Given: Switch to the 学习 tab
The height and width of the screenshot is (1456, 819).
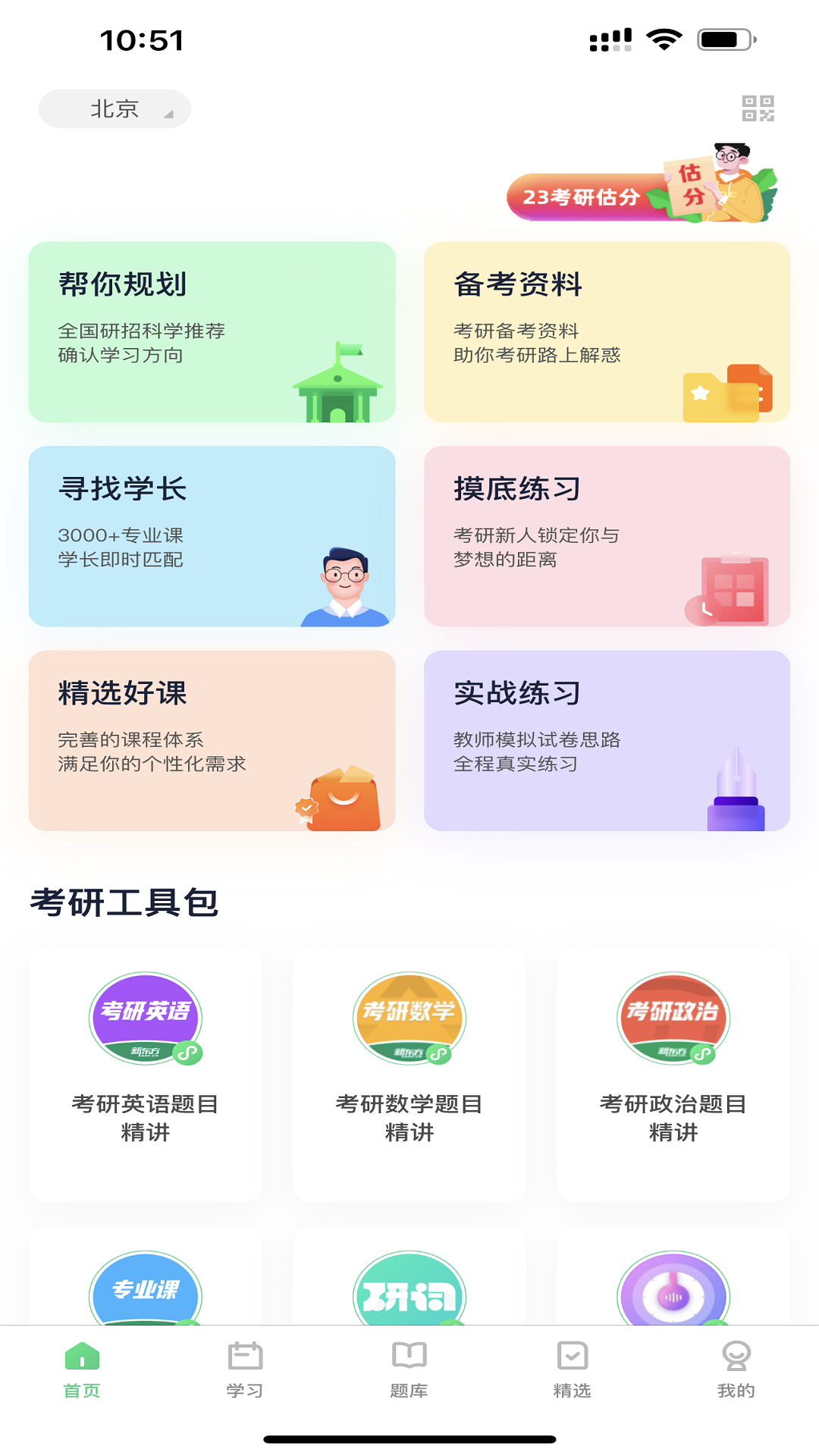Looking at the screenshot, I should (245, 1369).
